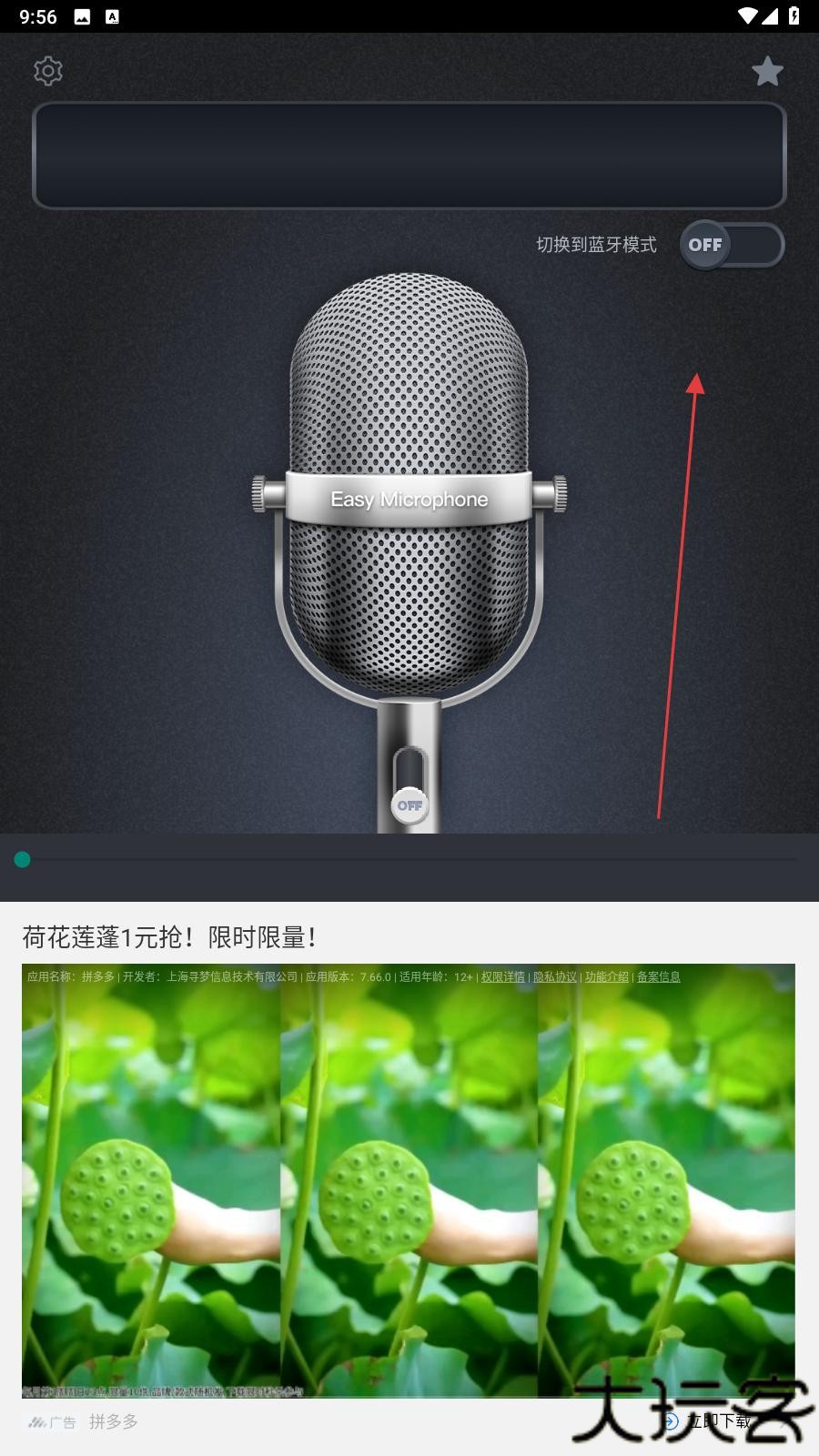The height and width of the screenshot is (1456, 819).
Task: Tap the volume slider track
Action: (x=409, y=859)
